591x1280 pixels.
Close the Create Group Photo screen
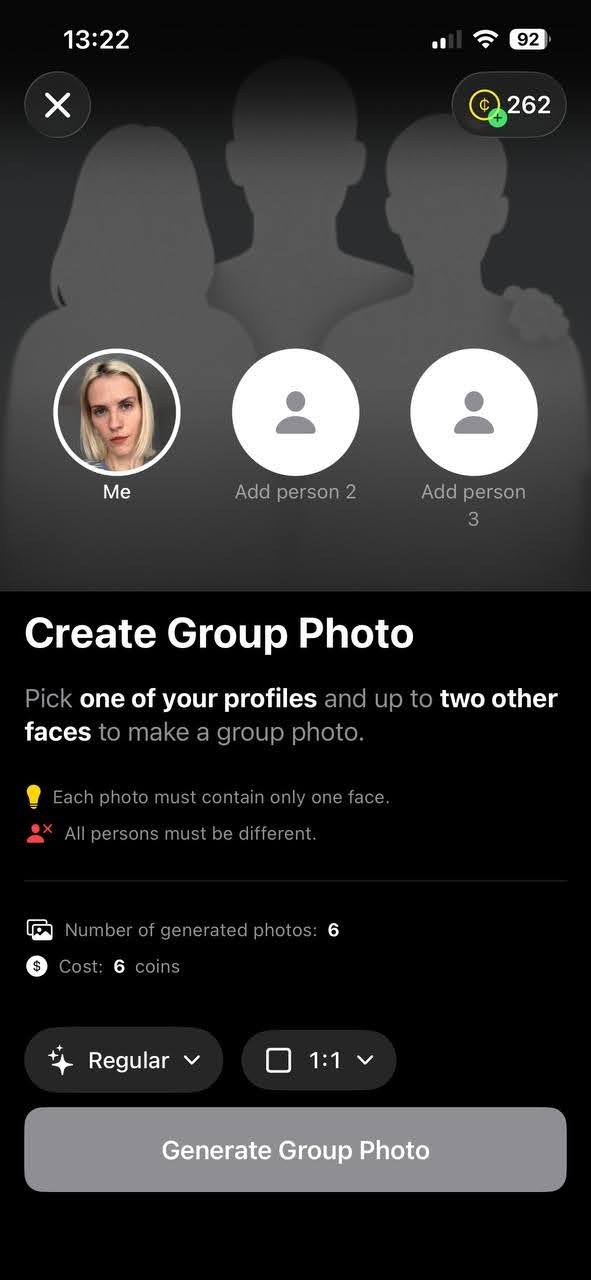(x=58, y=105)
